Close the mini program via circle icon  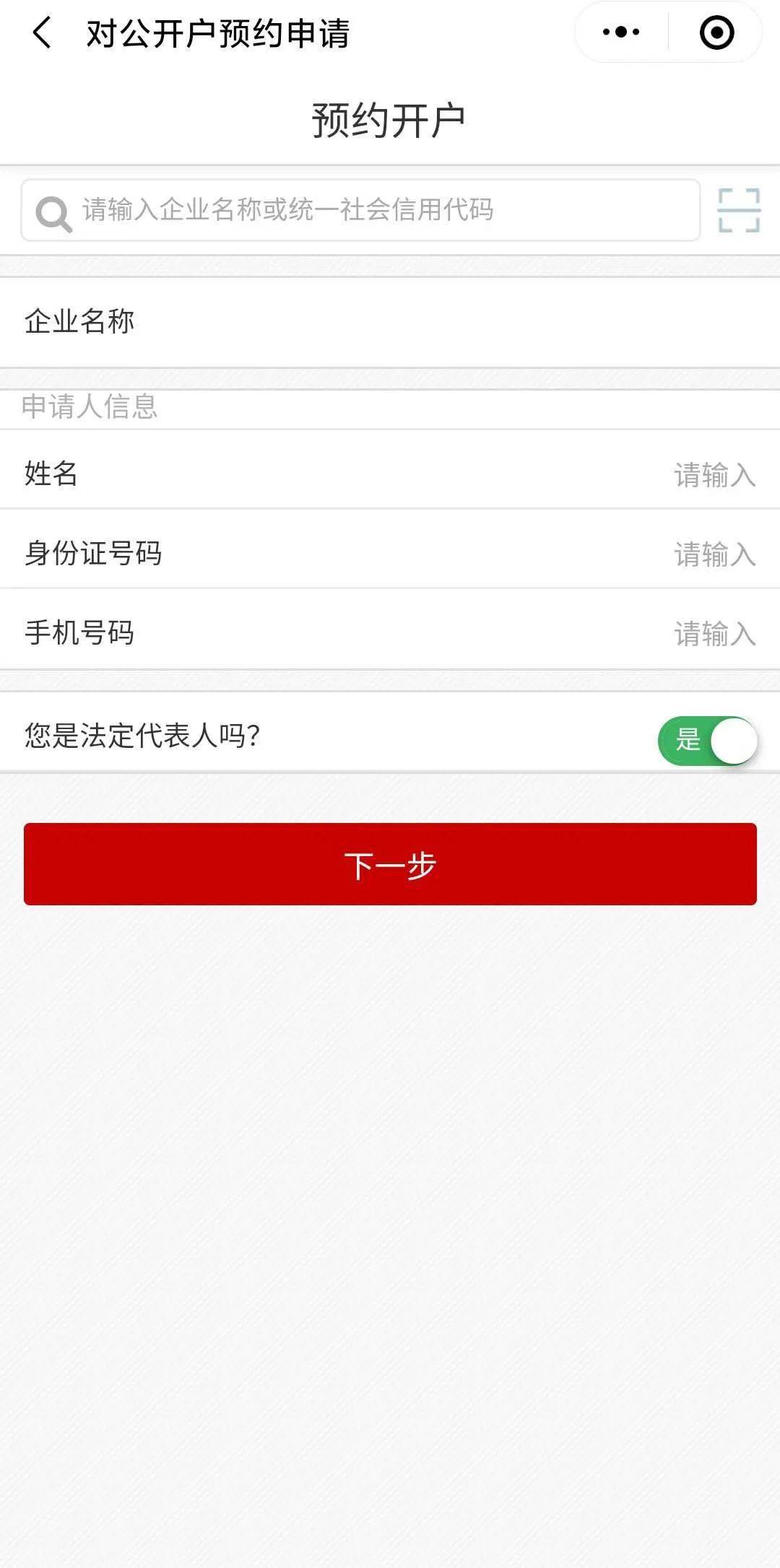[716, 32]
